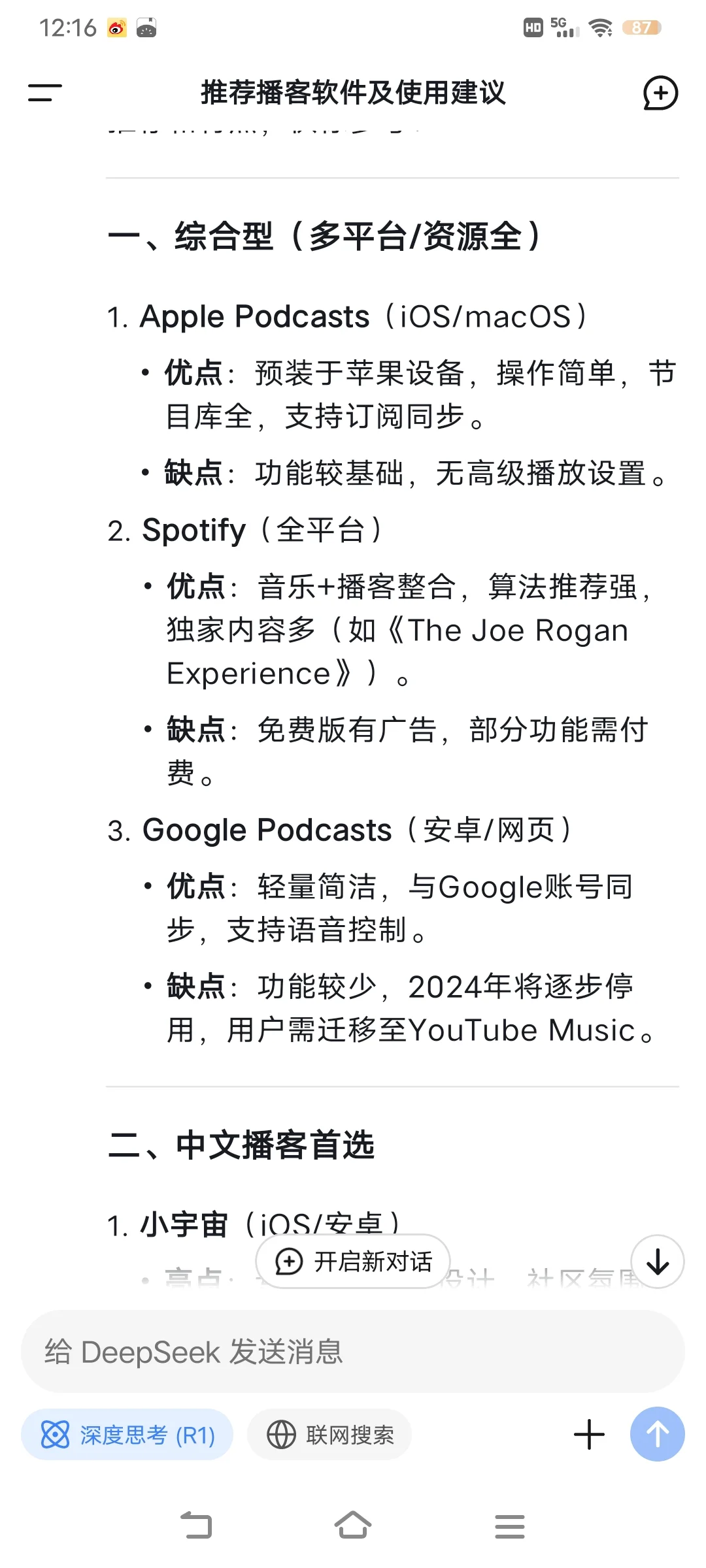Jump to the bottom of the conversation
Screen dimensions: 706x1568
click(x=658, y=1261)
